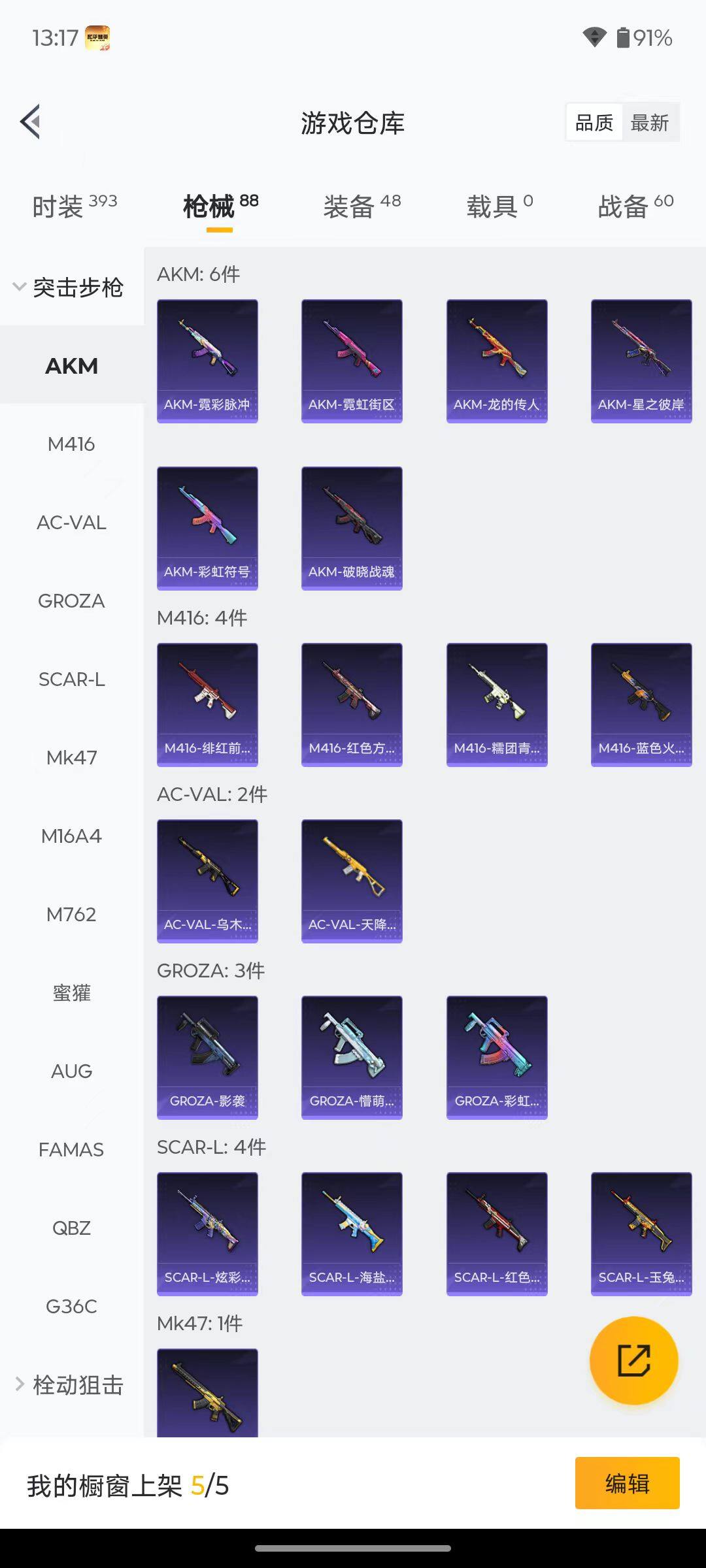The width and height of the screenshot is (706, 1568).
Task: Sort the warehouse by 品质
Action: coord(594,123)
